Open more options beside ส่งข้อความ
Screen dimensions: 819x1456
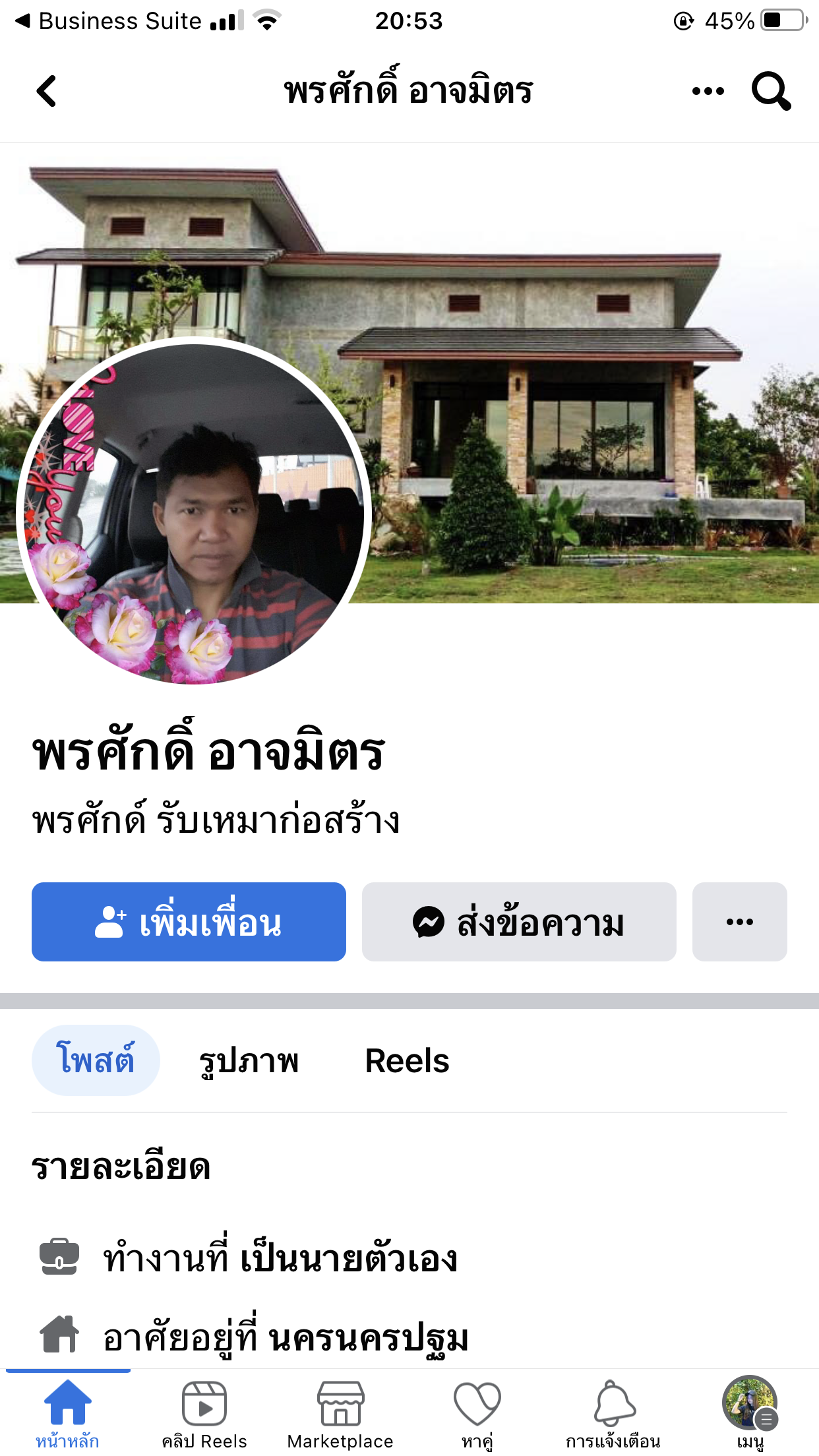pos(739,922)
